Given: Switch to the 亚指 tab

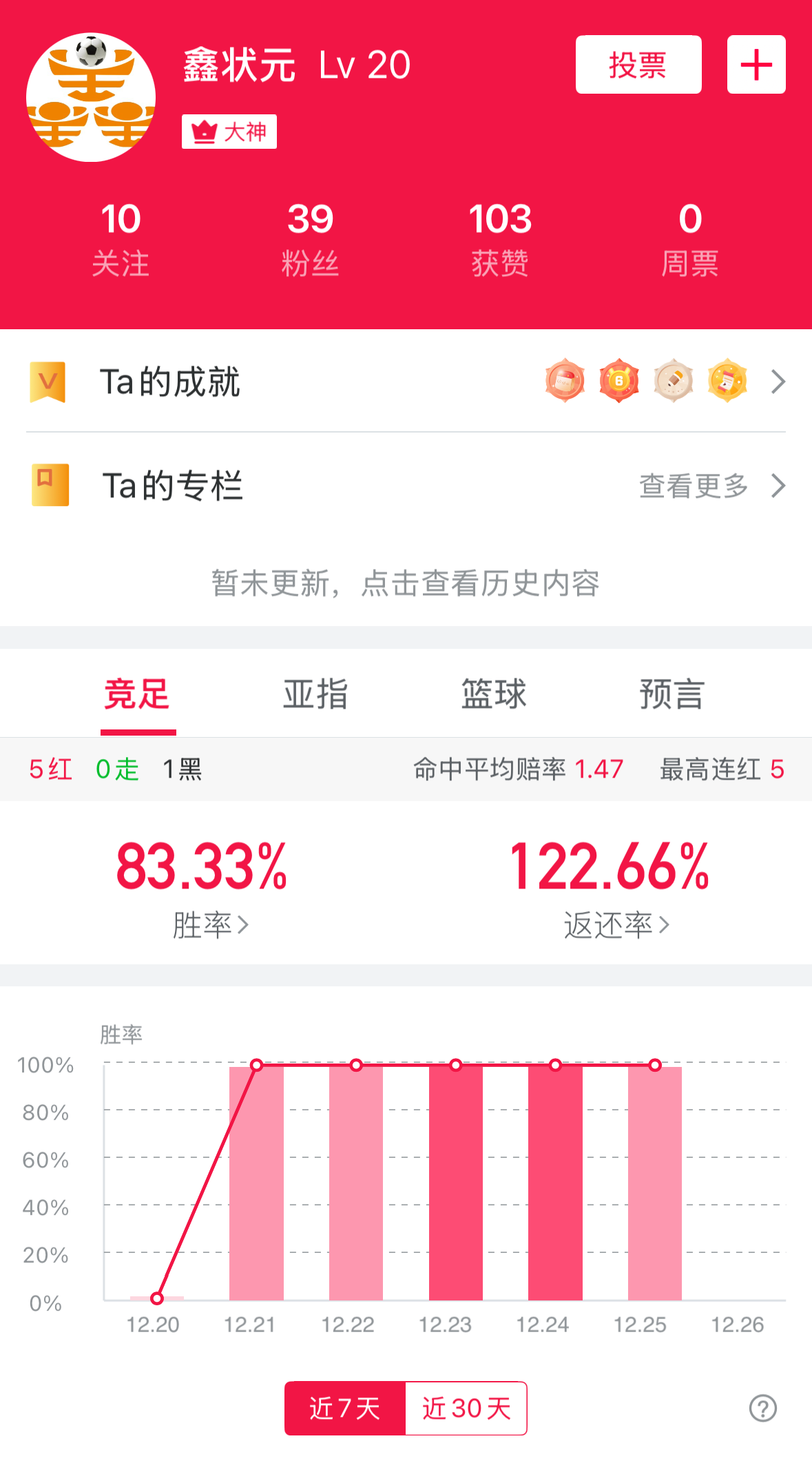Looking at the screenshot, I should [x=315, y=694].
